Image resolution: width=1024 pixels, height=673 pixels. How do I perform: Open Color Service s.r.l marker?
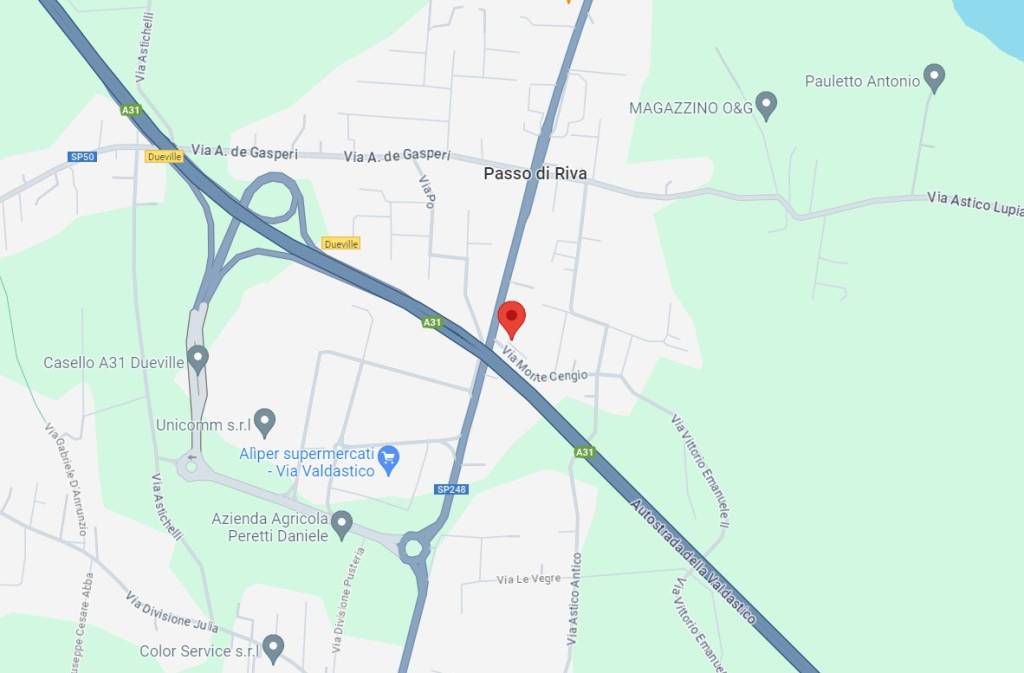(273, 647)
